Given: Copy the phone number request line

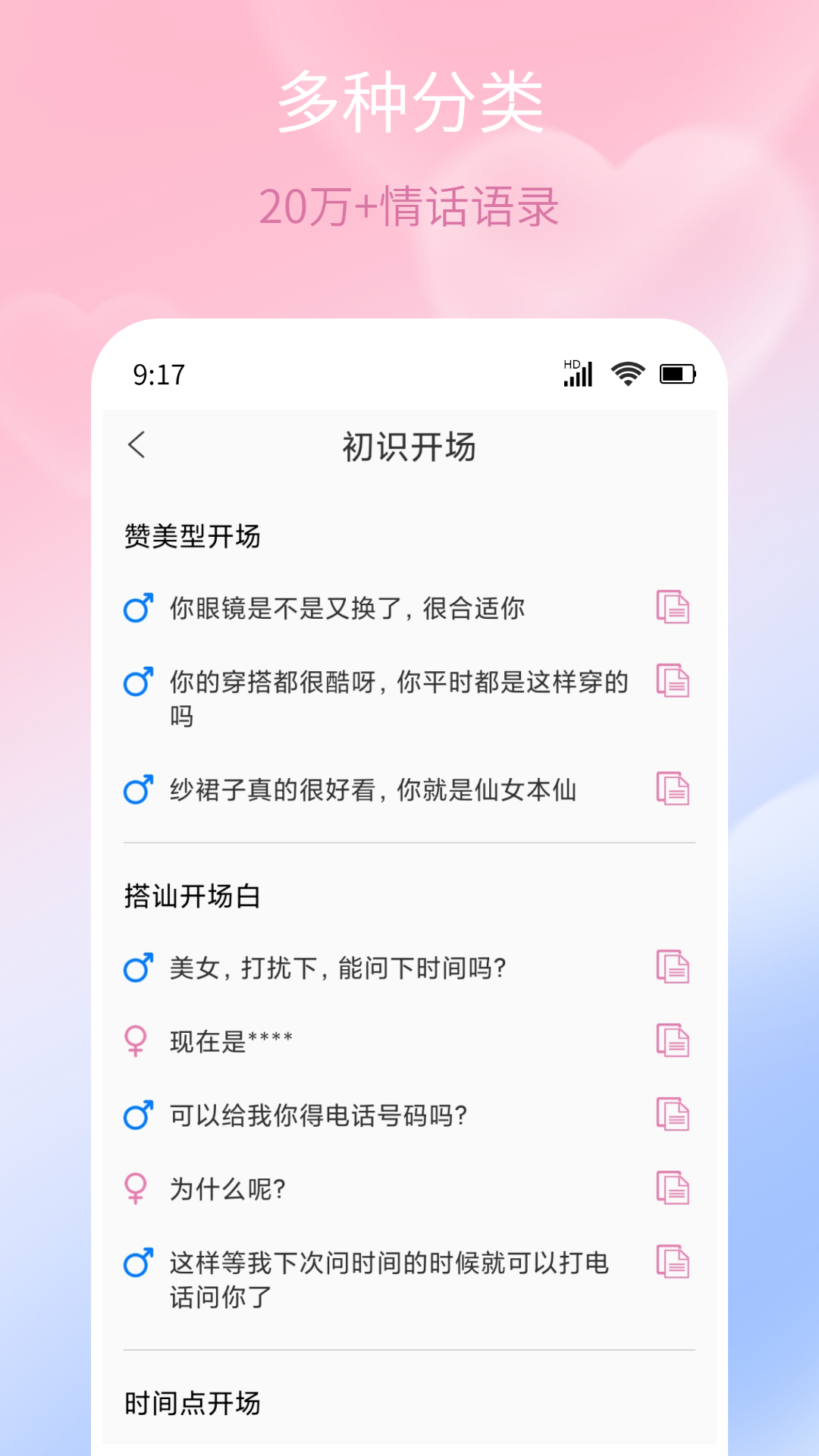Looking at the screenshot, I should (672, 1116).
